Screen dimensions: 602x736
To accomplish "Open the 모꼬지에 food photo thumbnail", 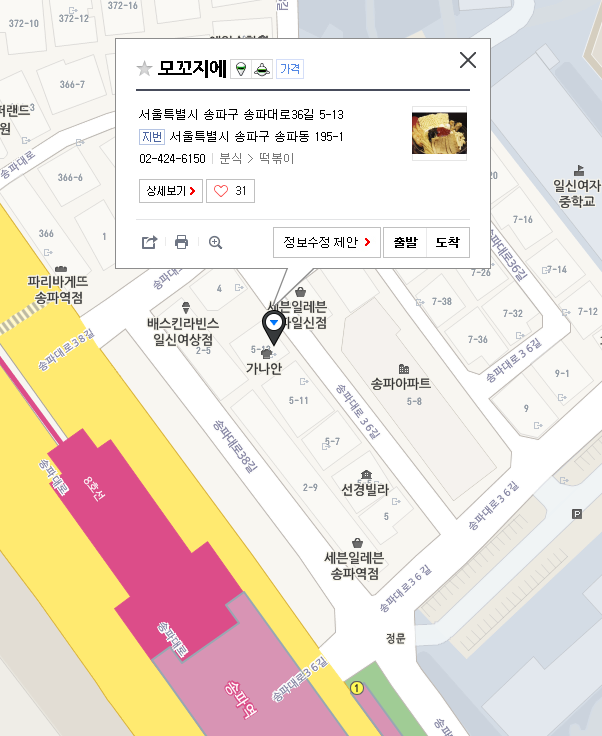I will point(439,133).
